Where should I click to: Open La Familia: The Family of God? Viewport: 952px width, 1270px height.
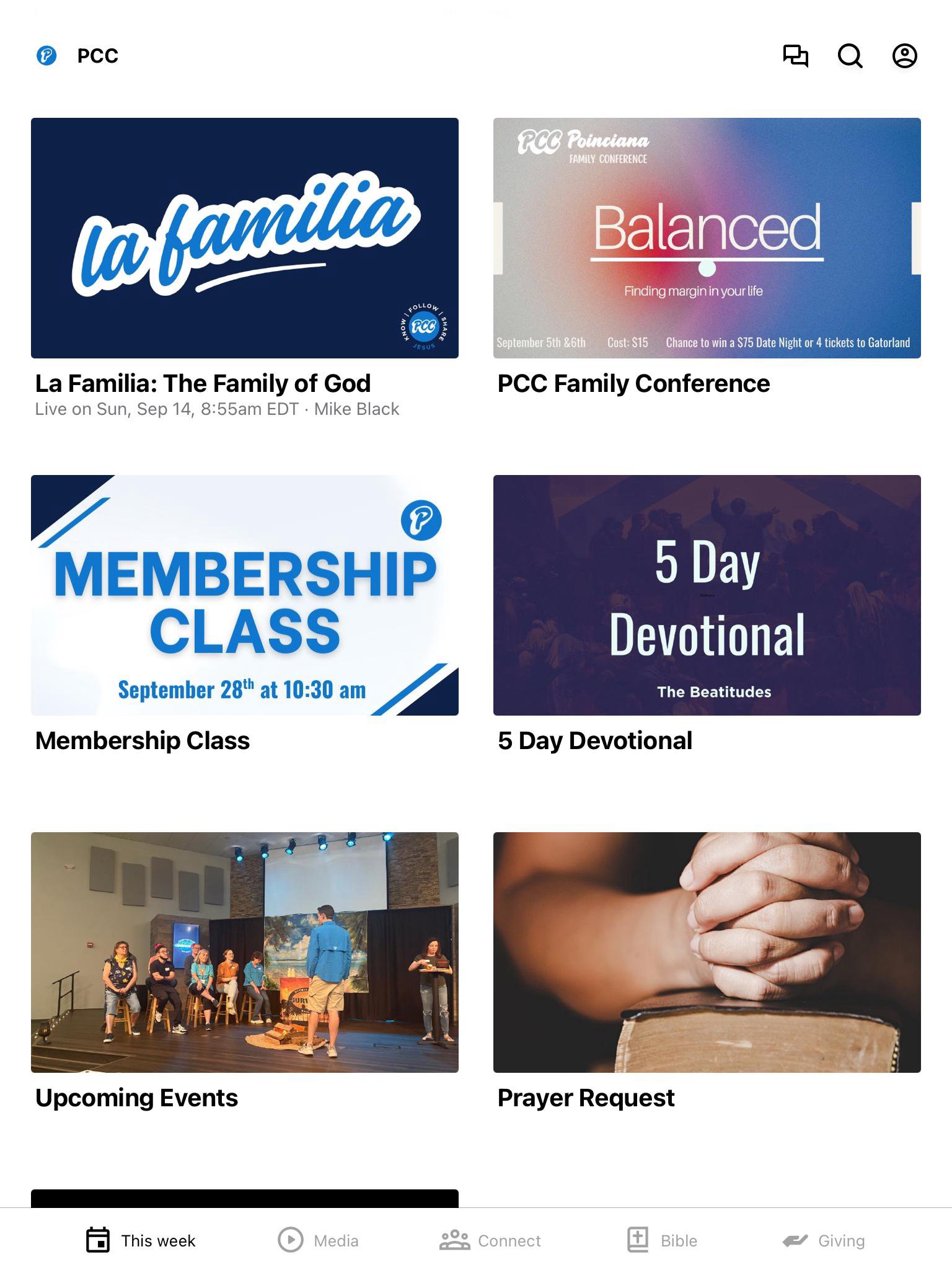pos(244,238)
